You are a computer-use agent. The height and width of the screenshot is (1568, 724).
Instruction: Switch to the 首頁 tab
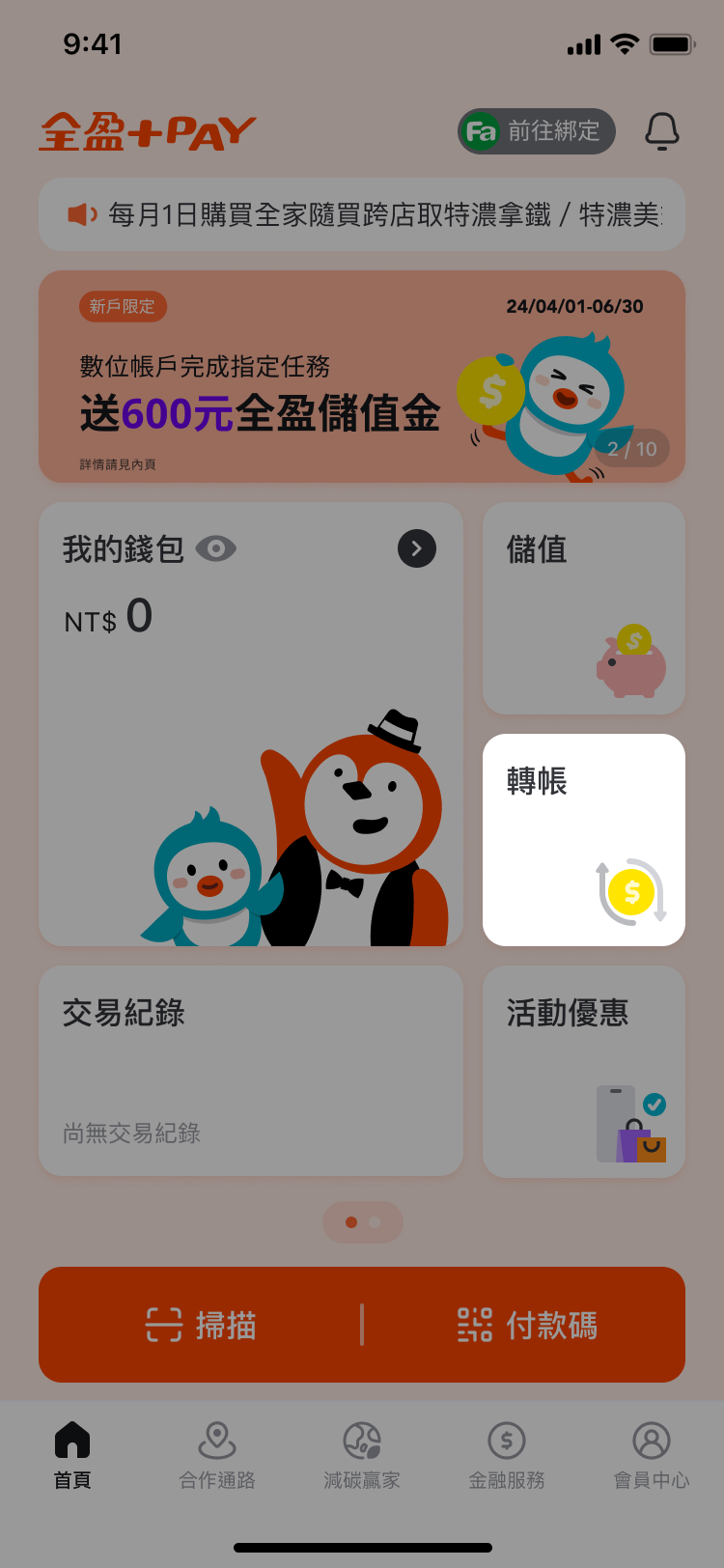[72, 1454]
